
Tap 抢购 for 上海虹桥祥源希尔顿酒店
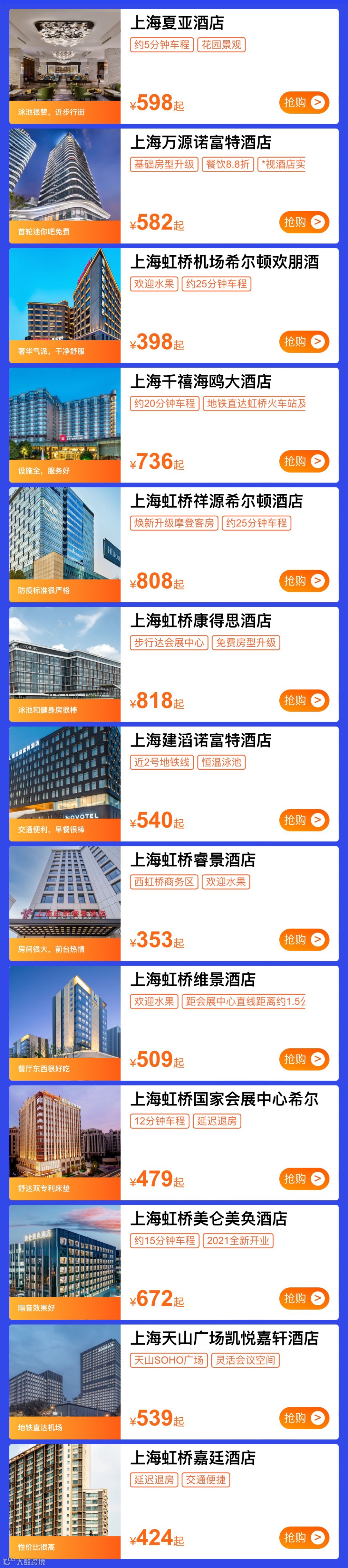click(x=304, y=581)
